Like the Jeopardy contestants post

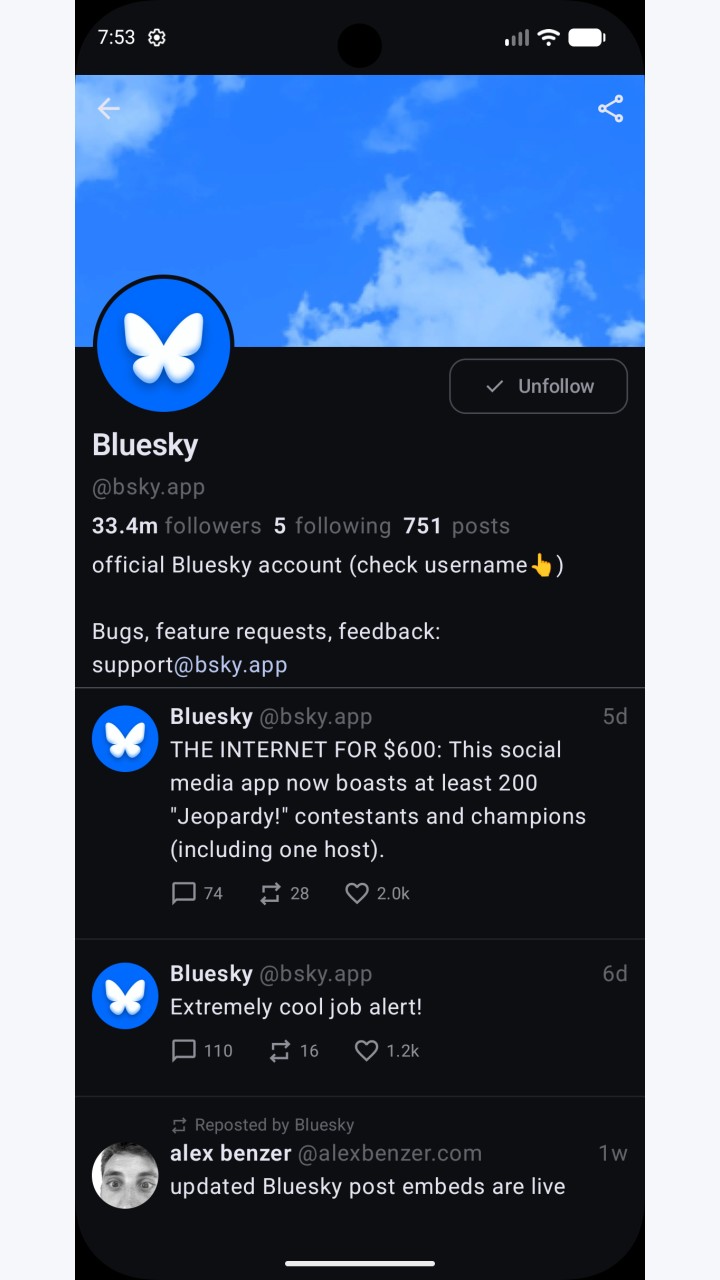click(x=377, y=893)
